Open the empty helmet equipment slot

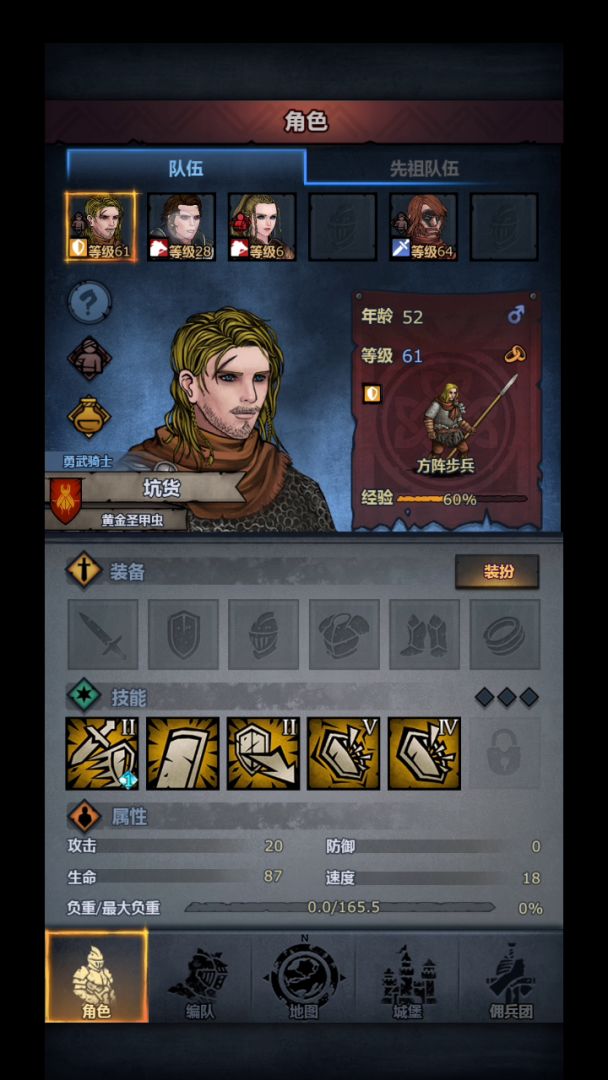click(264, 634)
